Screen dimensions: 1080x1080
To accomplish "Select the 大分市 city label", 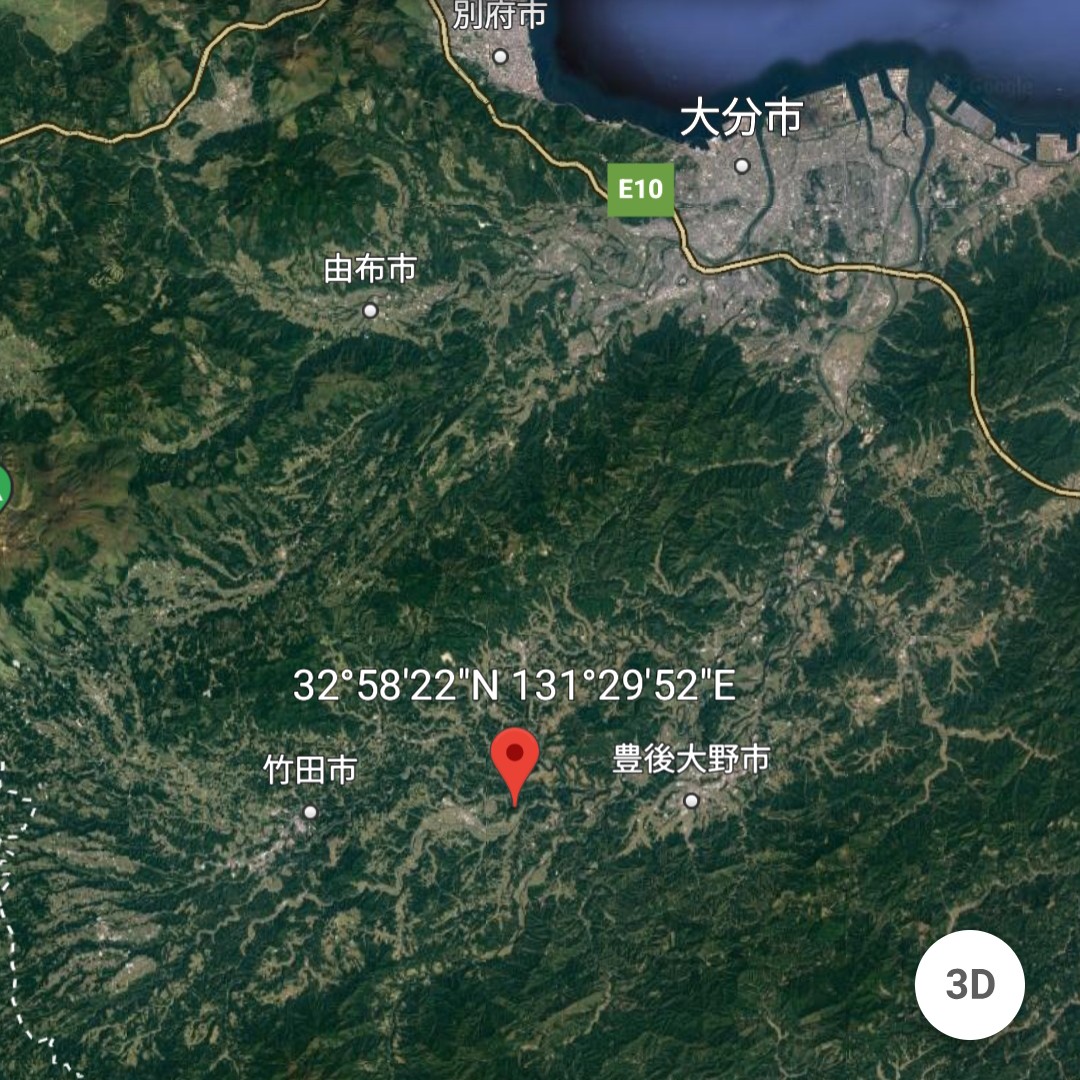I will pyautogui.click(x=741, y=119).
